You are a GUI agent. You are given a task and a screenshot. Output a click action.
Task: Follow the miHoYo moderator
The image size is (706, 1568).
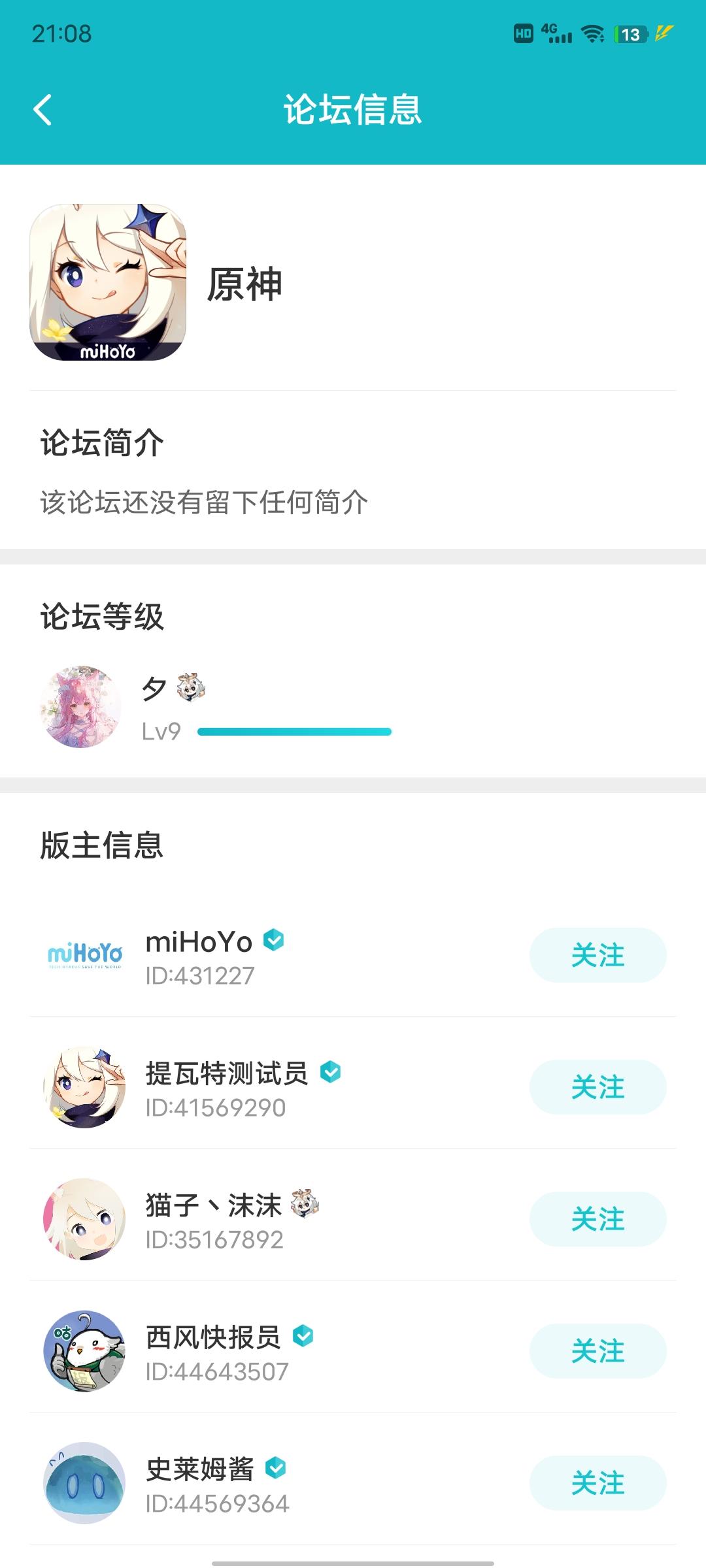coord(597,955)
